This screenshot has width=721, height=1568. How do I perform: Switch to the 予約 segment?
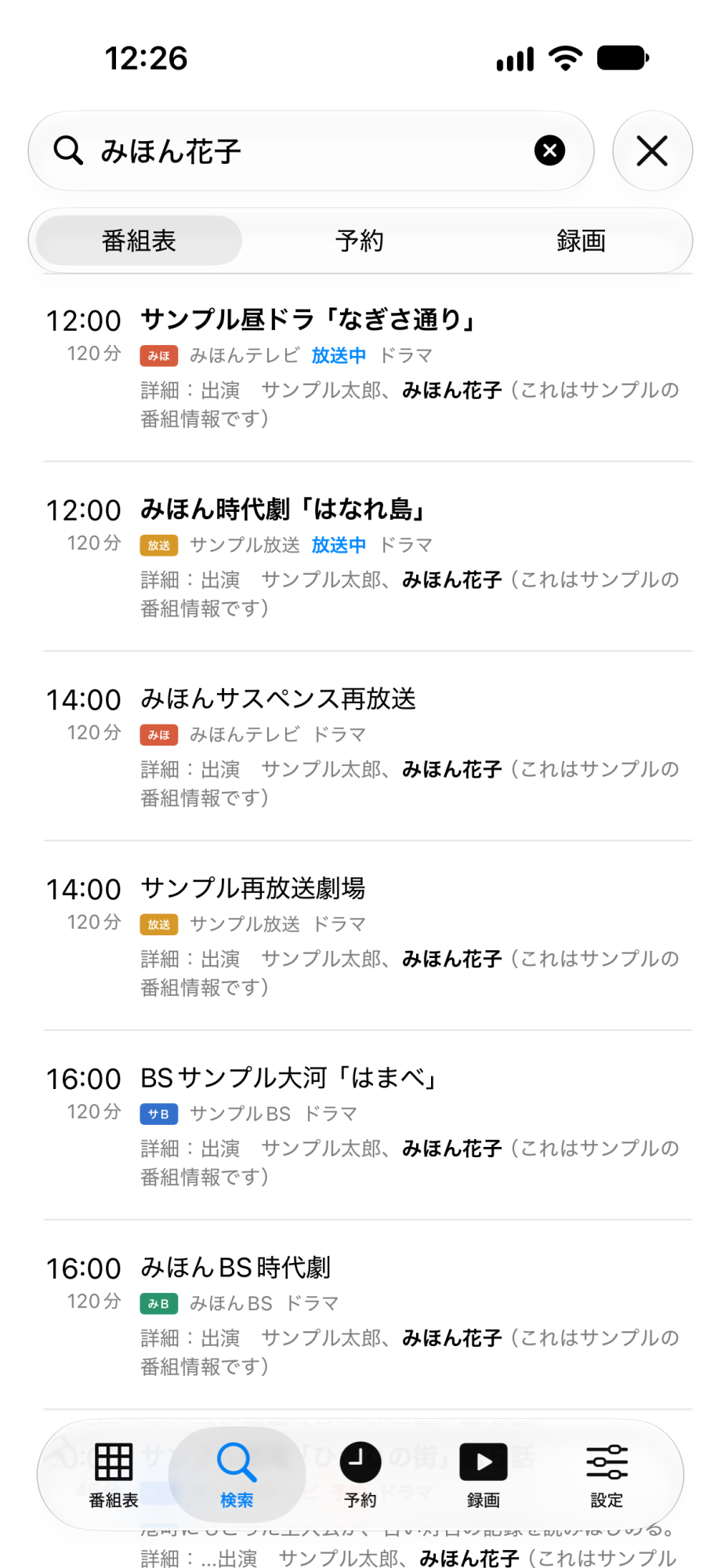[360, 241]
